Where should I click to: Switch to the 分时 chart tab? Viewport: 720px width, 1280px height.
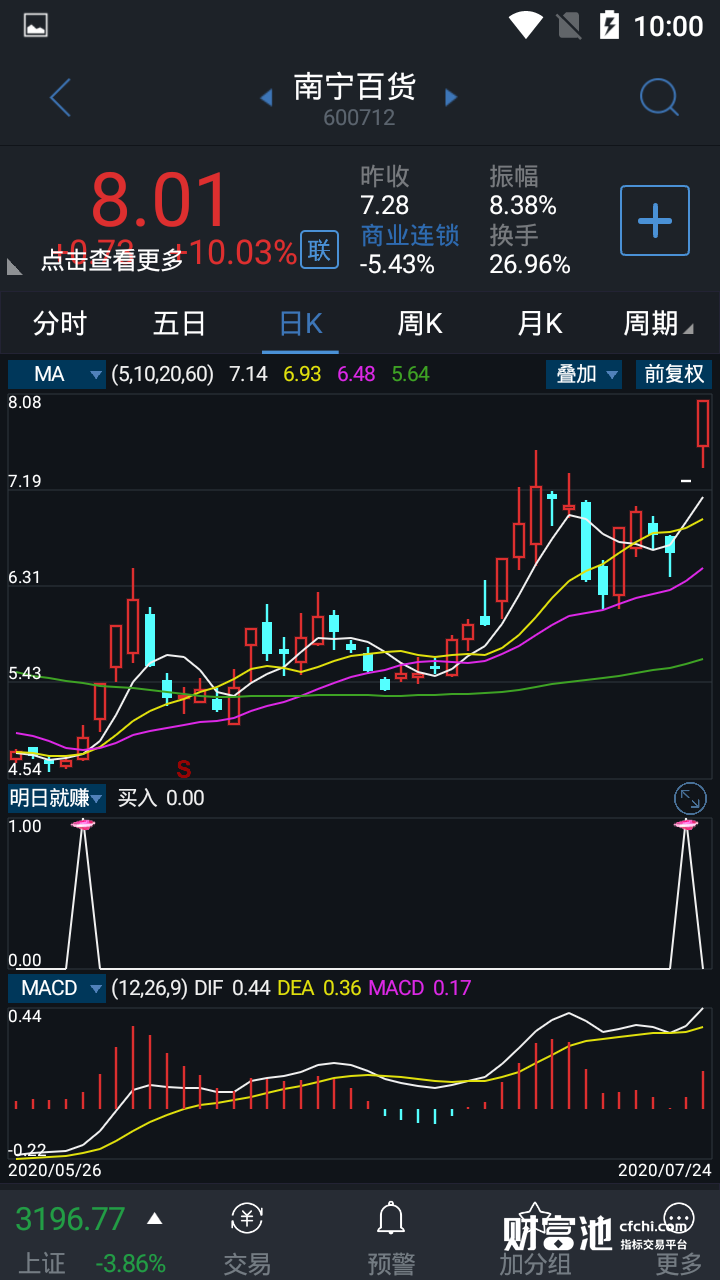[60, 324]
